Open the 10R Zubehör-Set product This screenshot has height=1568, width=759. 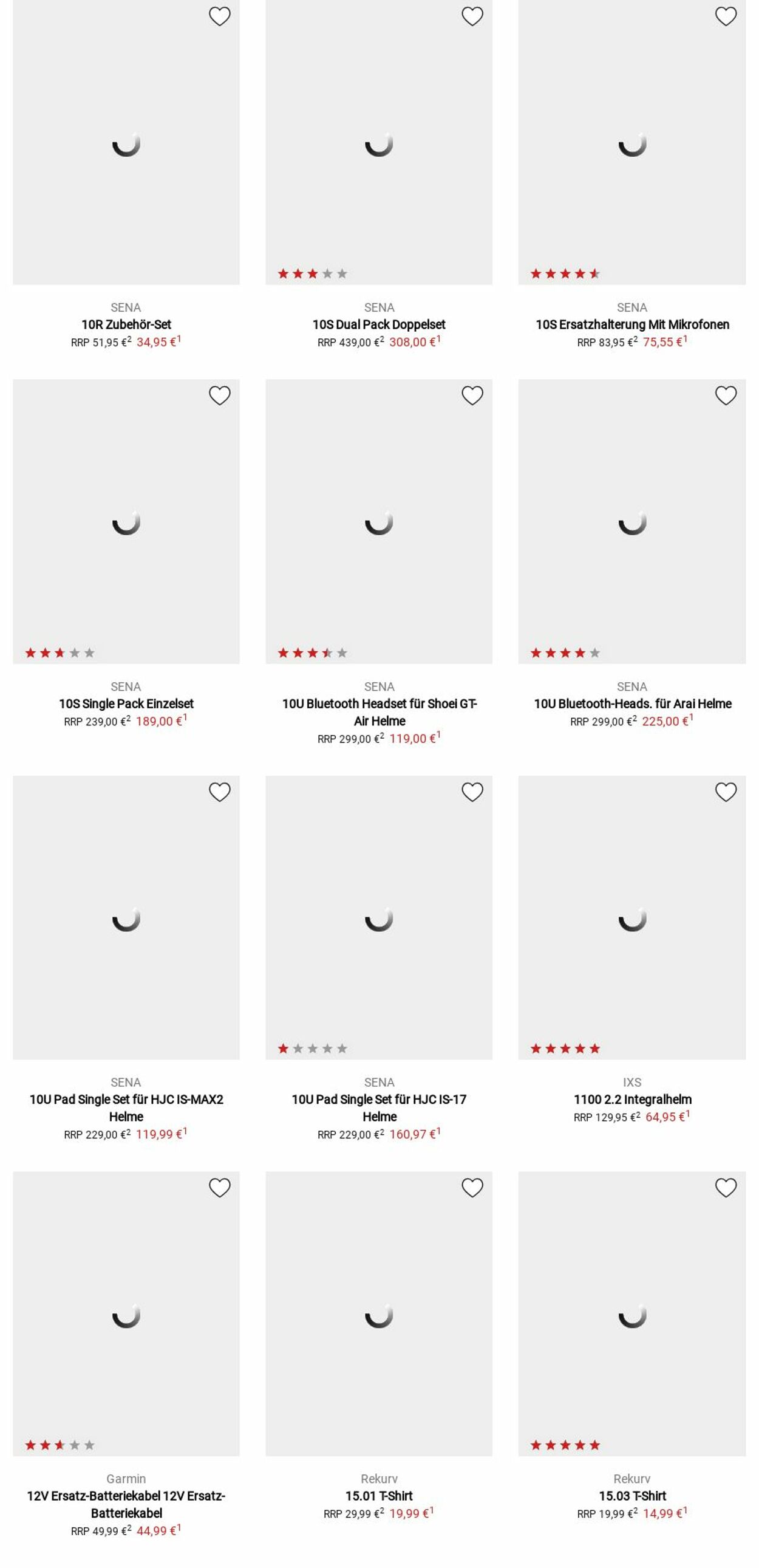(x=126, y=324)
